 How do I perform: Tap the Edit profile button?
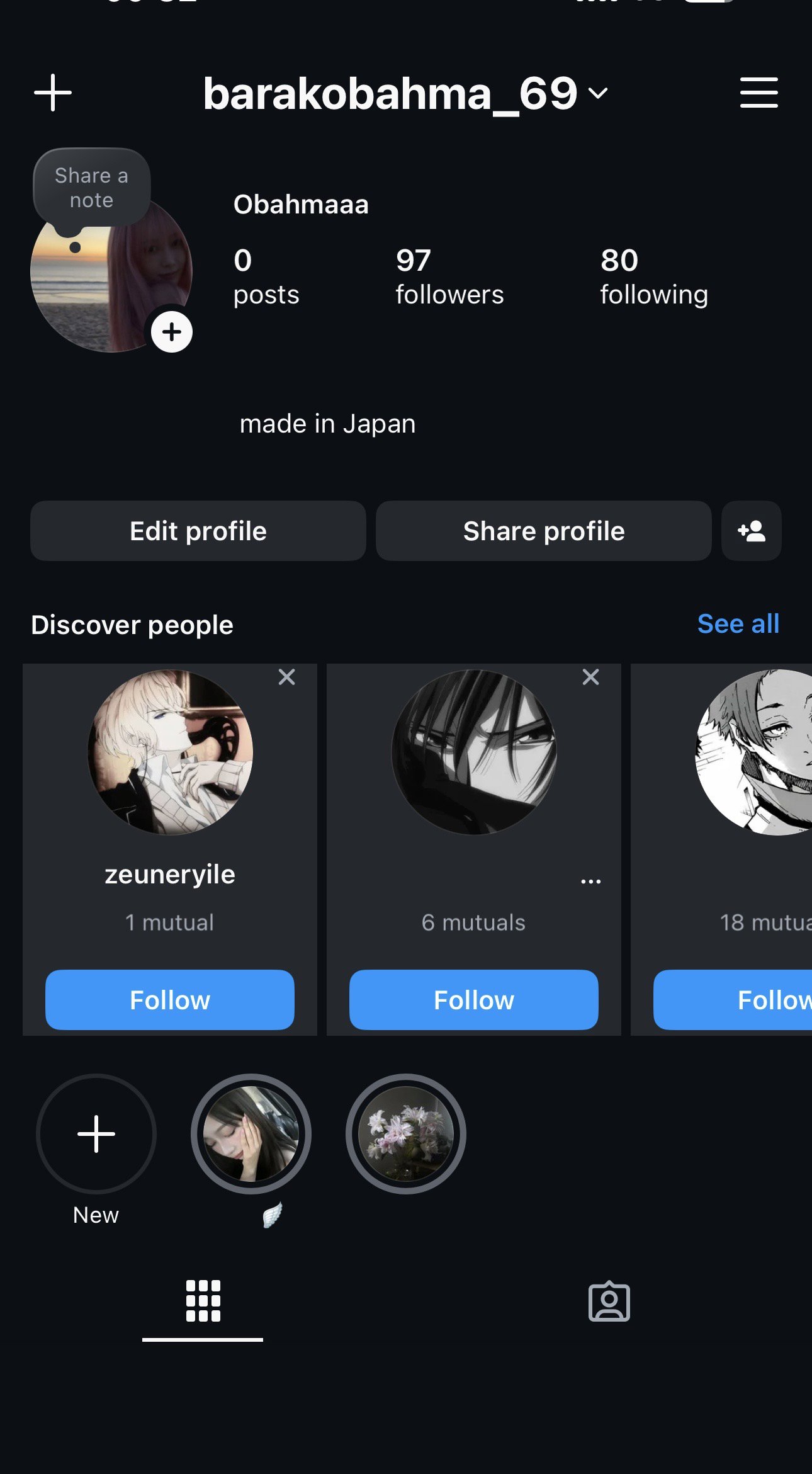click(x=198, y=531)
